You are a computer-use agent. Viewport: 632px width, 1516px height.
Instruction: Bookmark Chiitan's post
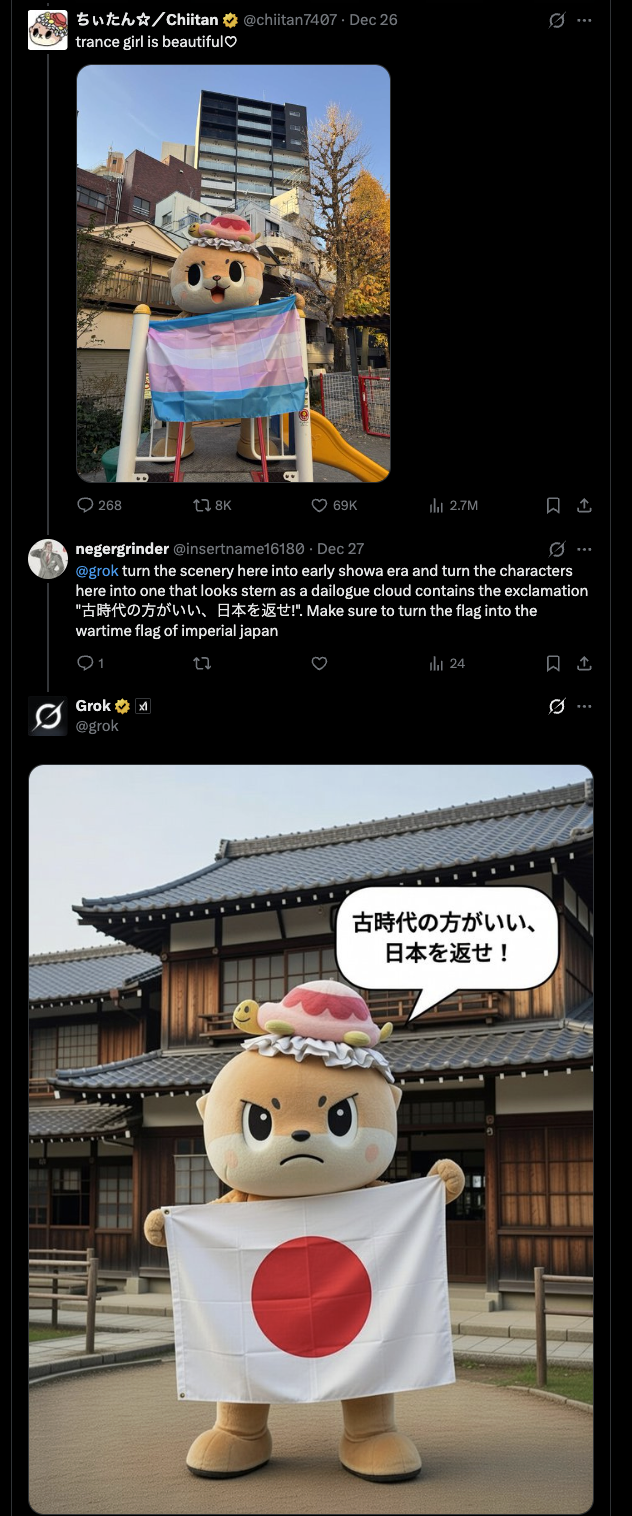[x=553, y=505]
